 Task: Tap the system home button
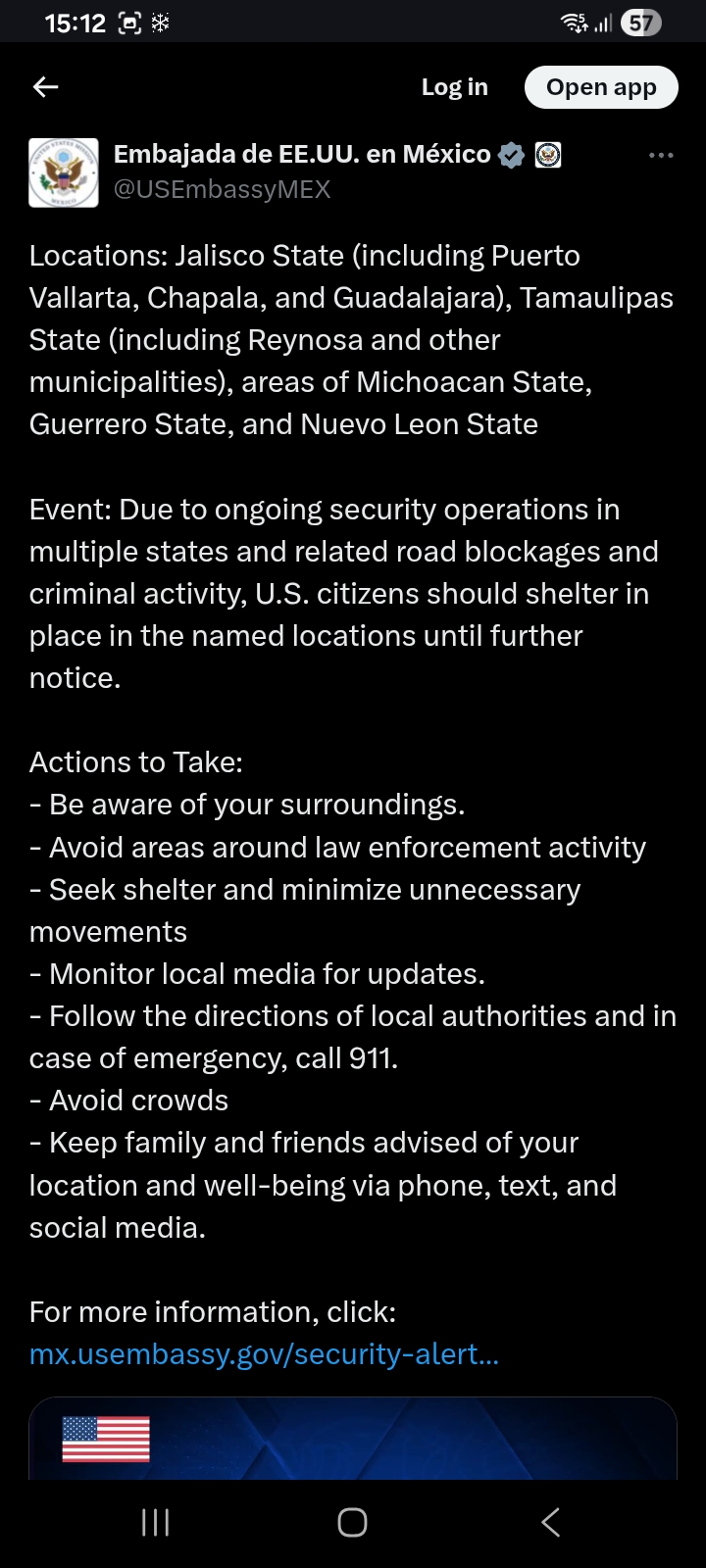click(x=352, y=1522)
